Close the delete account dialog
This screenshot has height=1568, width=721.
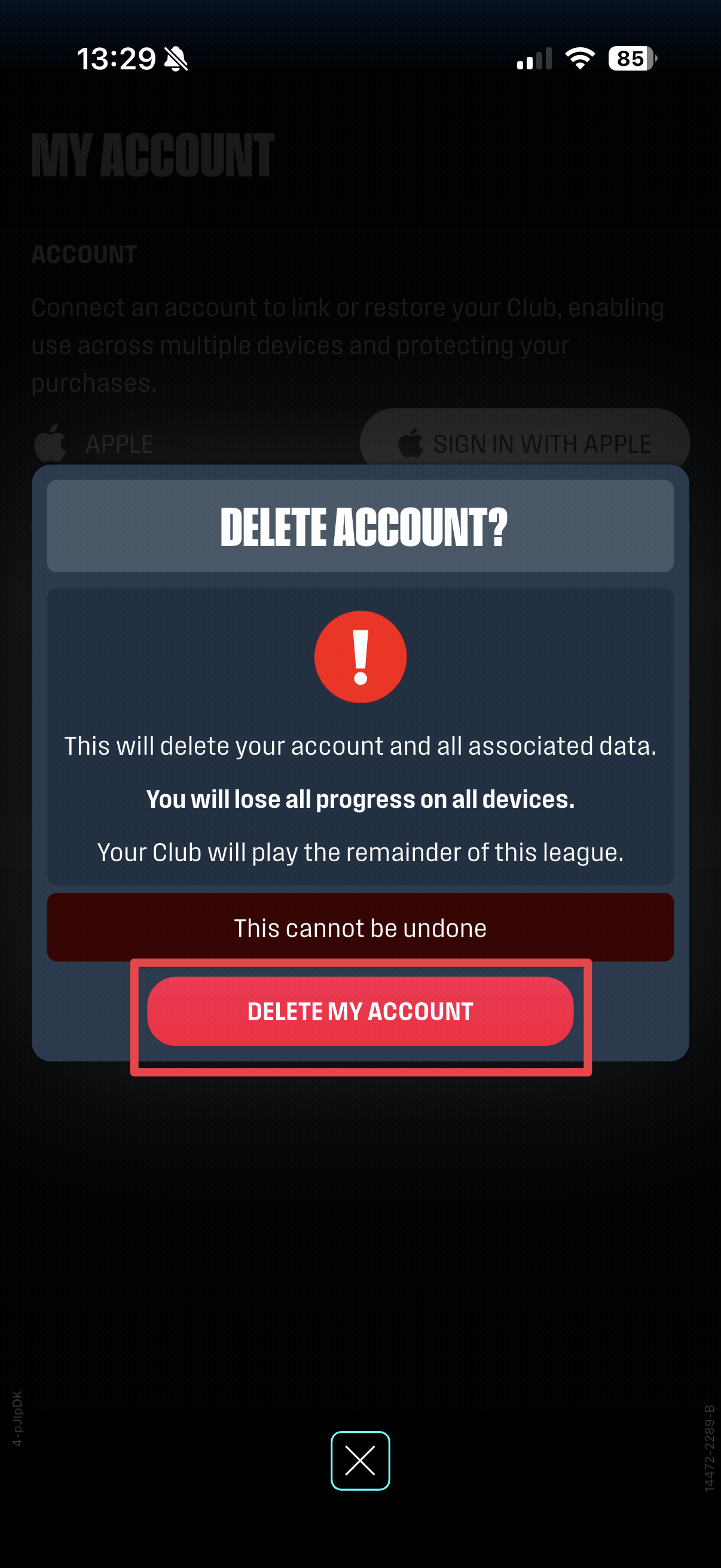(360, 1460)
